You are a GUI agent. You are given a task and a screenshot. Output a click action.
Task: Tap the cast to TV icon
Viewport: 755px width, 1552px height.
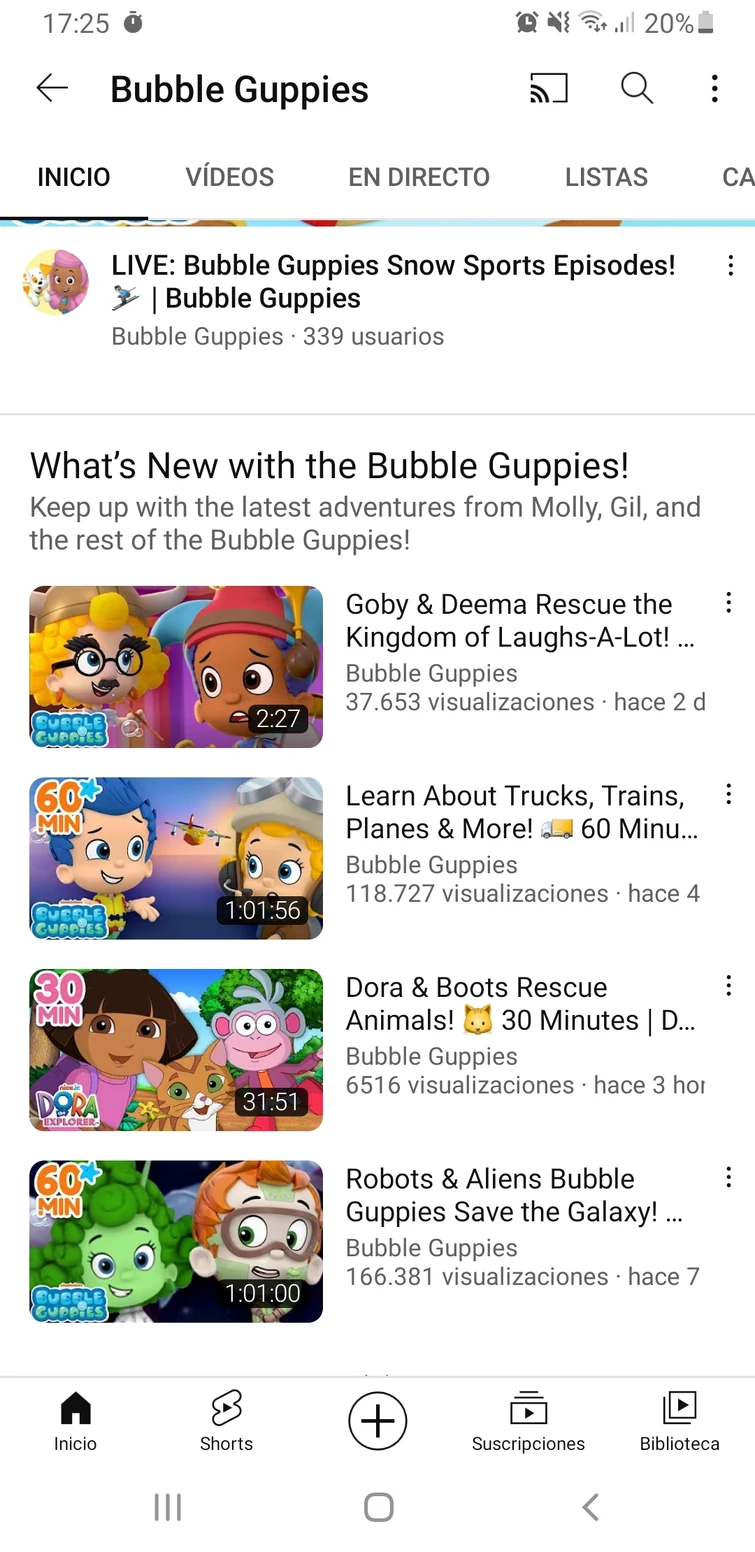click(548, 89)
